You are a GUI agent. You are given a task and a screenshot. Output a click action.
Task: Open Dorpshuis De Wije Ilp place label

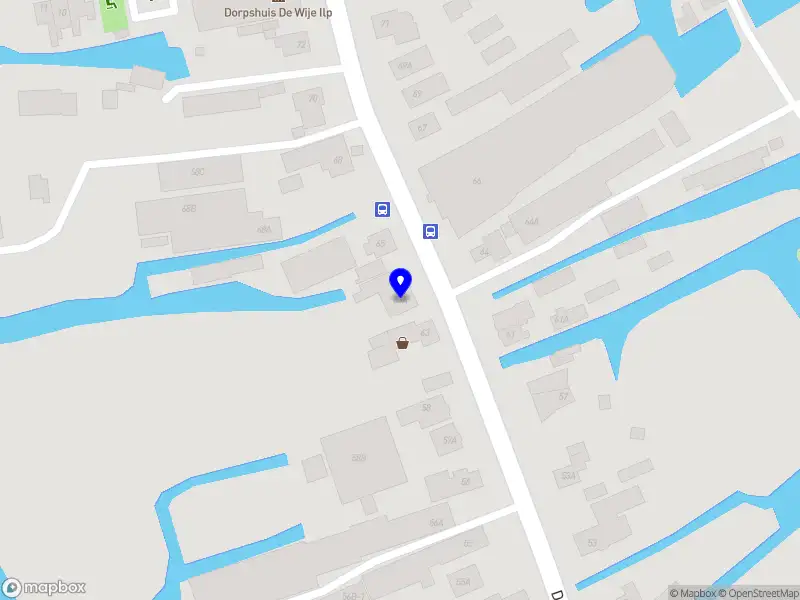277,11
